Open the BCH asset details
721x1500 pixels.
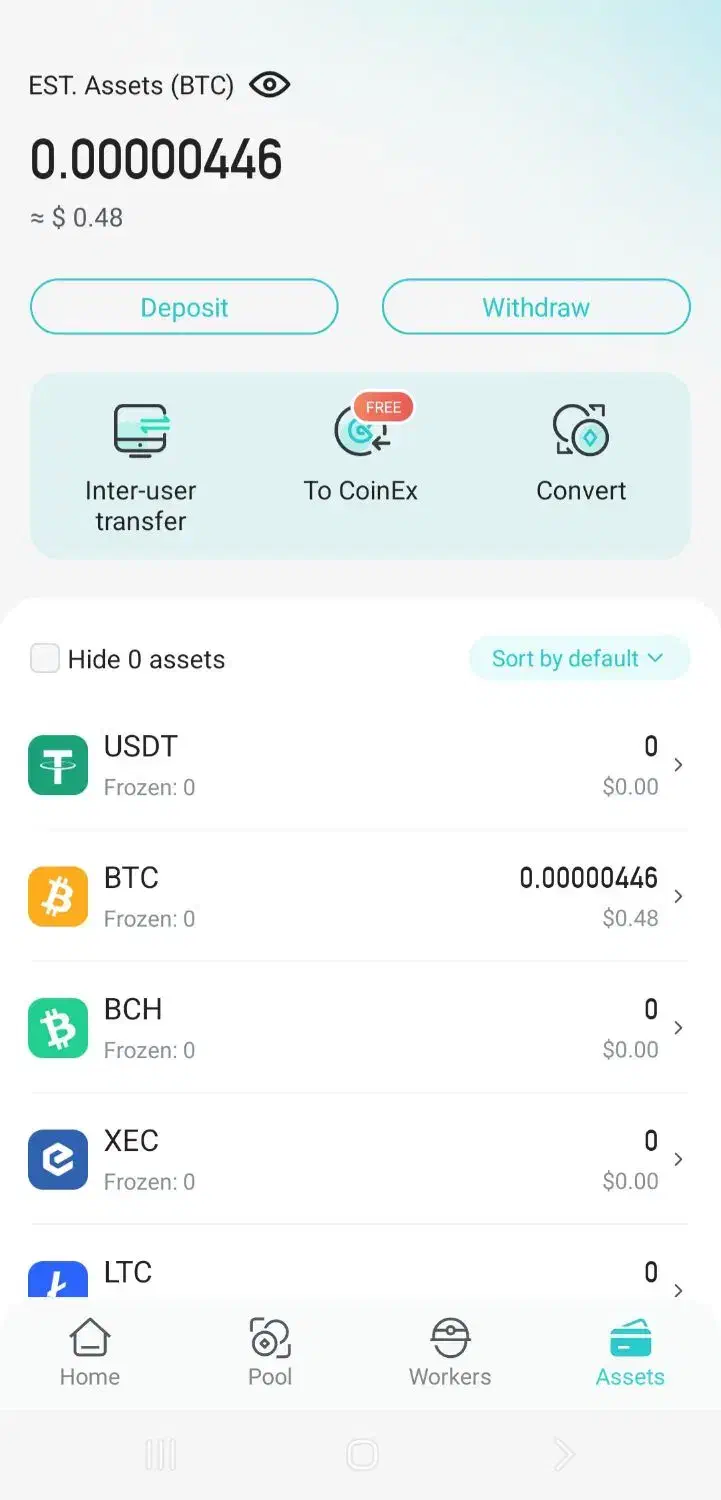pos(358,1028)
